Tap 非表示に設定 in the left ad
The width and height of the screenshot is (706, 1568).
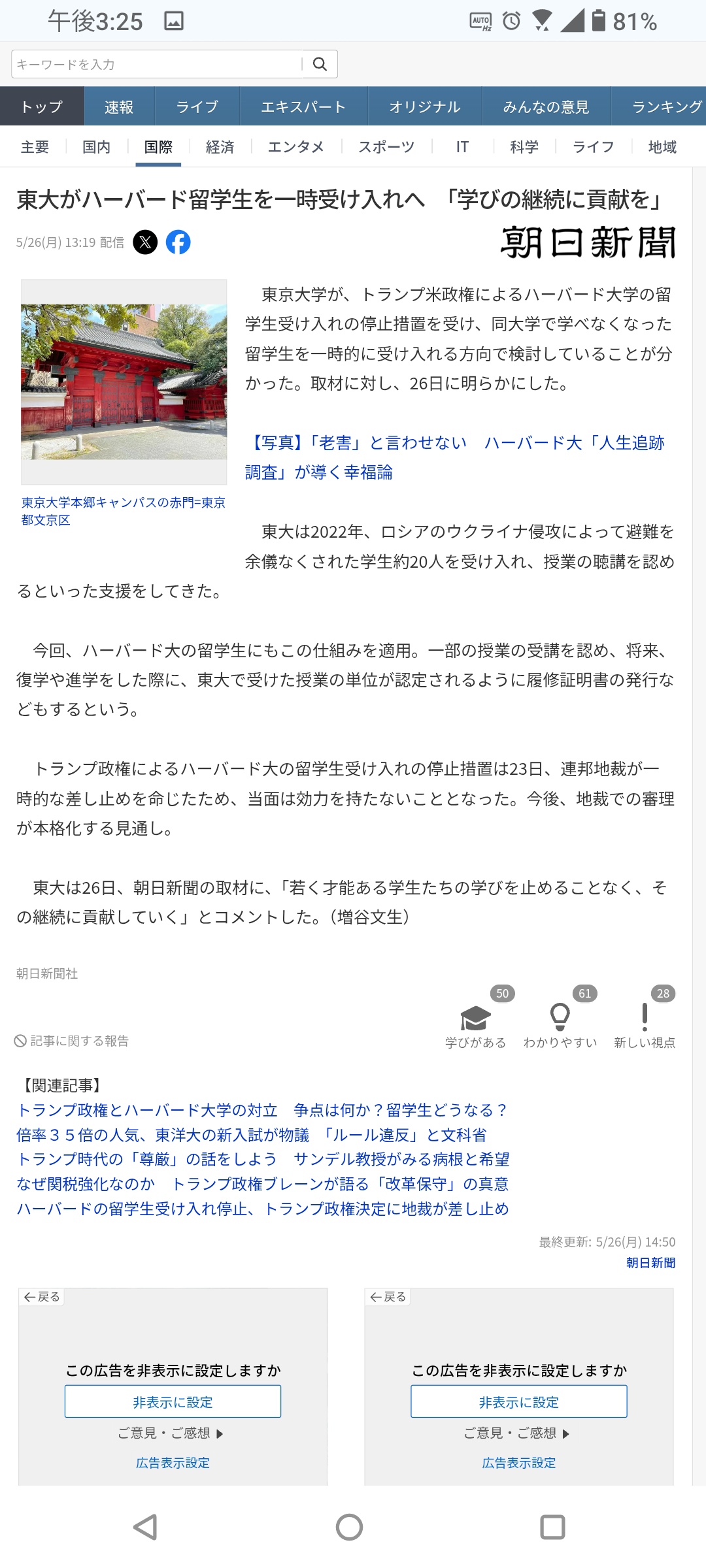[173, 1402]
